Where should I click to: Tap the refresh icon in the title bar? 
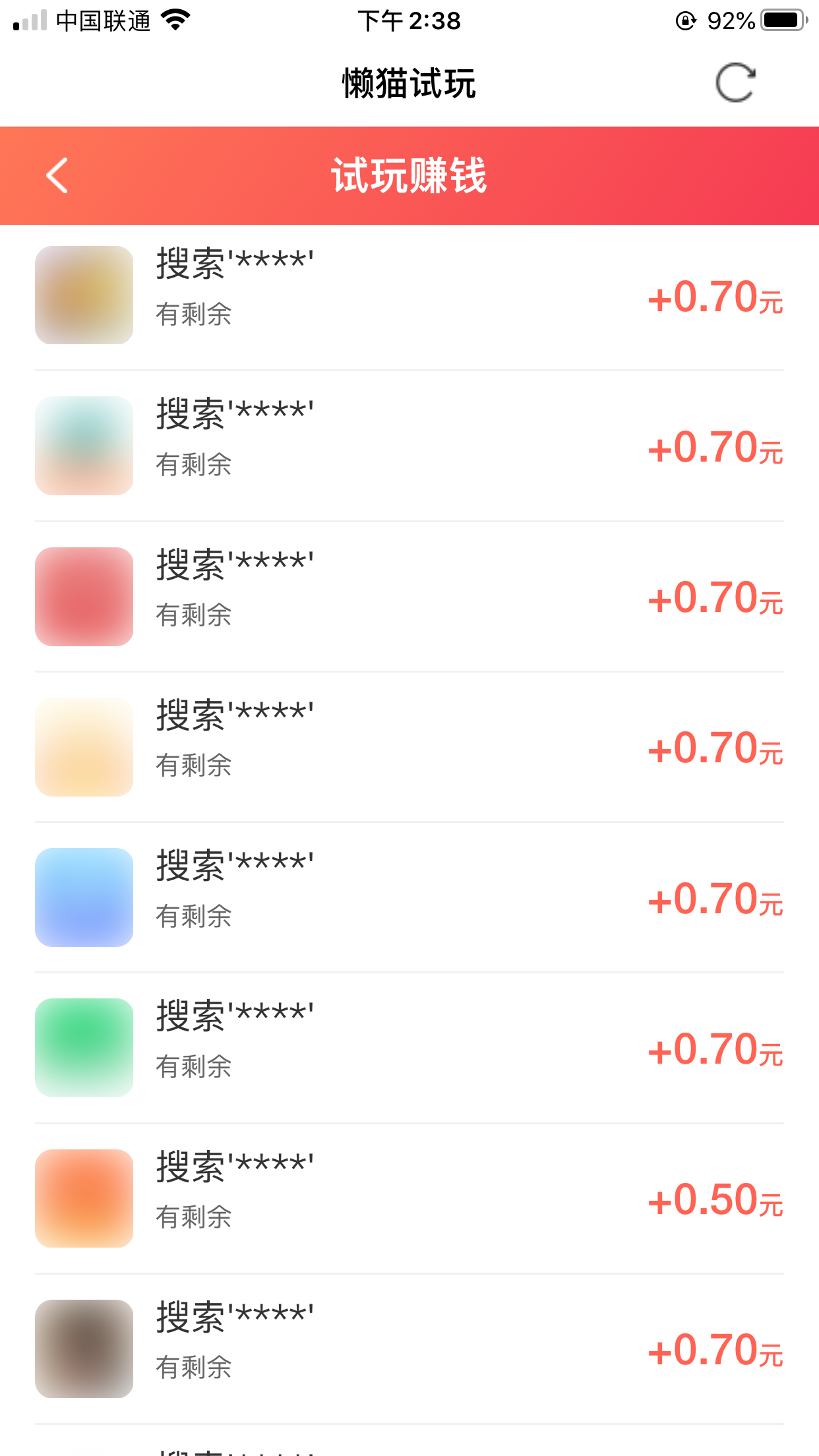click(x=735, y=83)
